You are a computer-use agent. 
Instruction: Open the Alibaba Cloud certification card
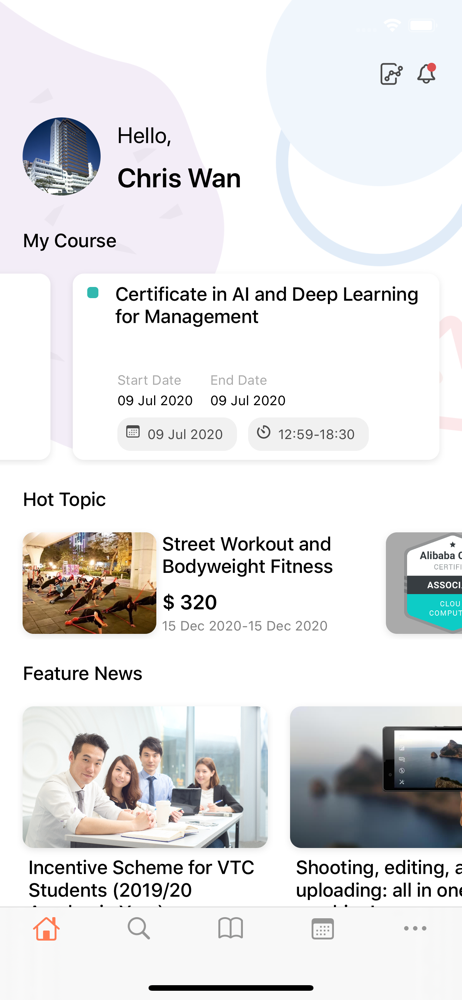[424, 583]
